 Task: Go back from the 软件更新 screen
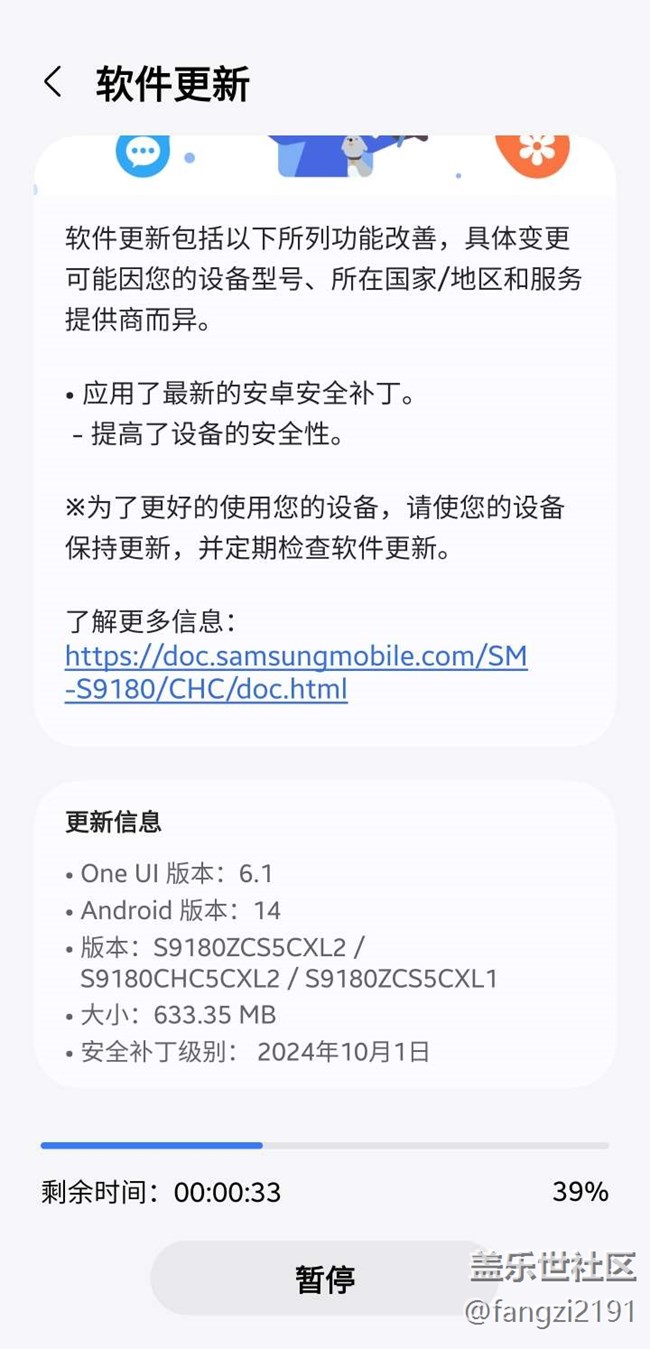[54, 83]
